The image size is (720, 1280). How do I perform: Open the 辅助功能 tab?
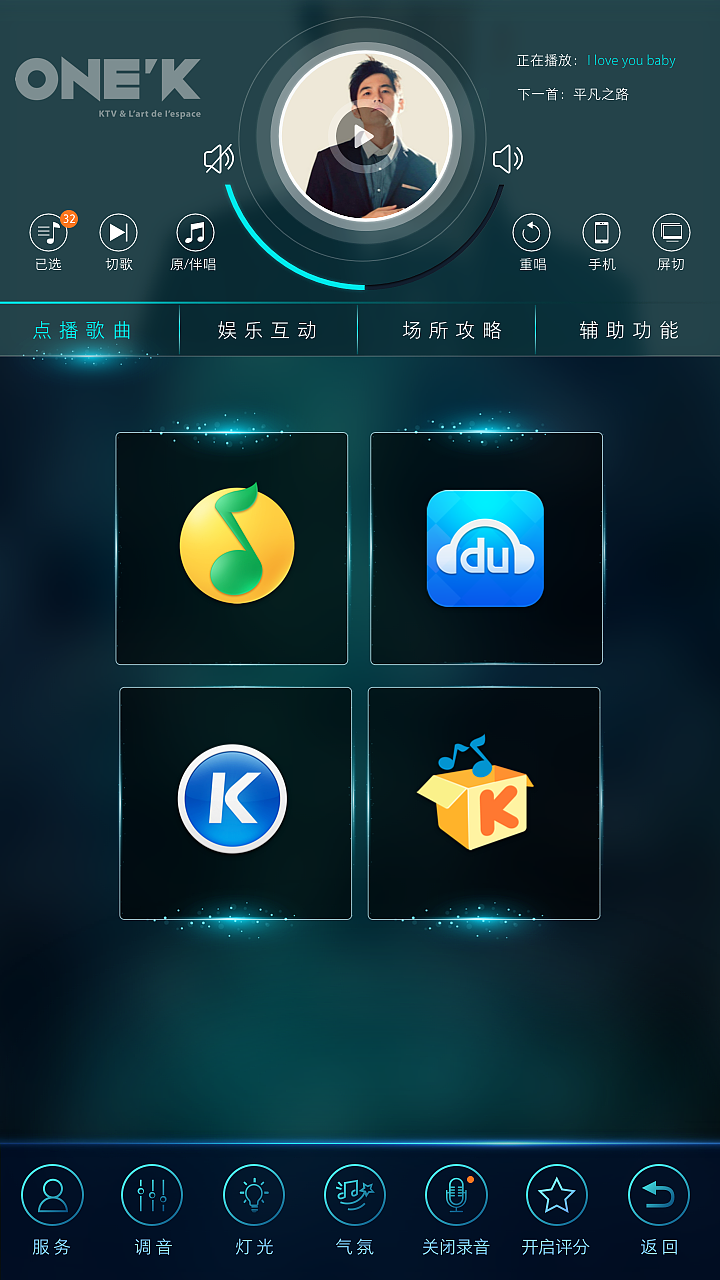coord(627,329)
